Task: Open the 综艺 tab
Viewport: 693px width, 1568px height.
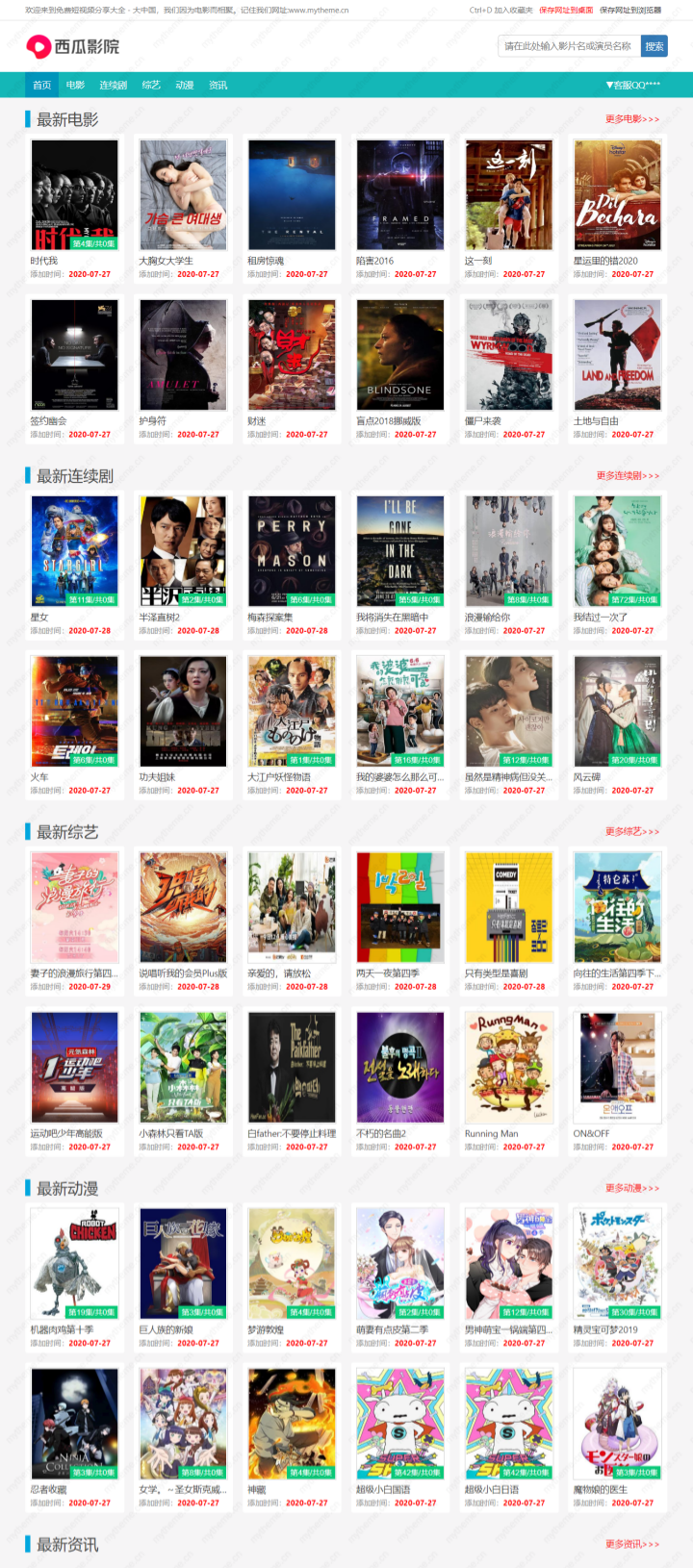Action: point(151,86)
